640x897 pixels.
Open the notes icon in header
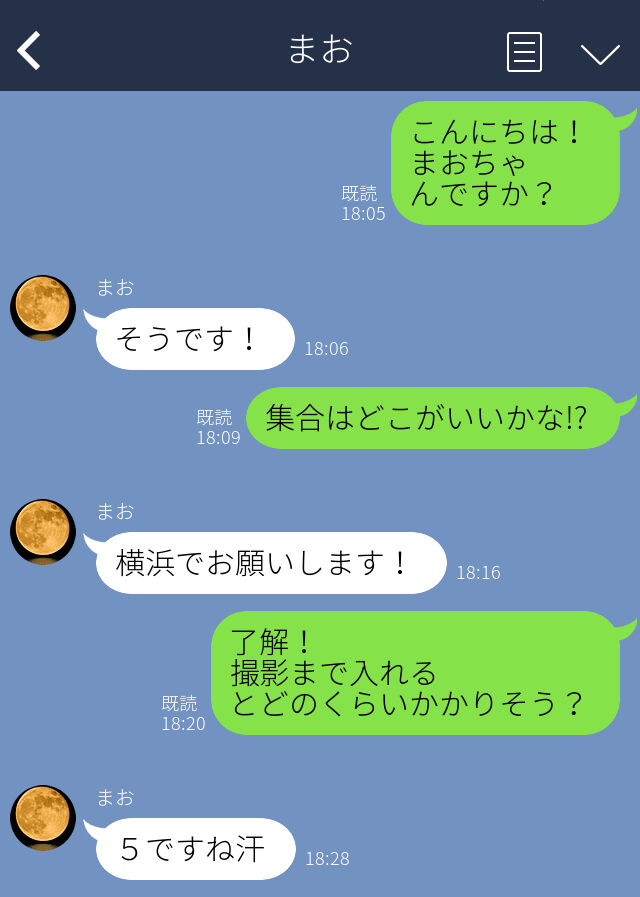524,52
